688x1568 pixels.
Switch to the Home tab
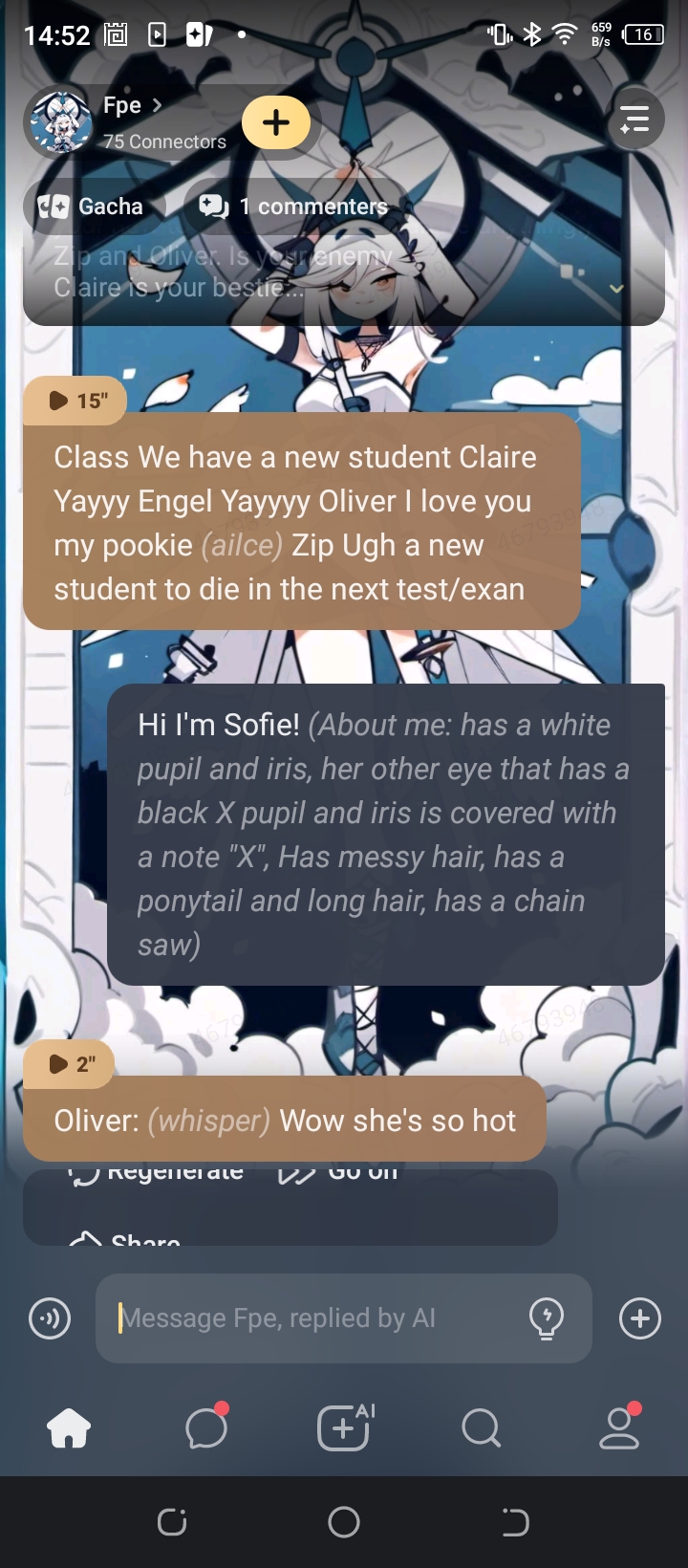pyautogui.click(x=69, y=1428)
